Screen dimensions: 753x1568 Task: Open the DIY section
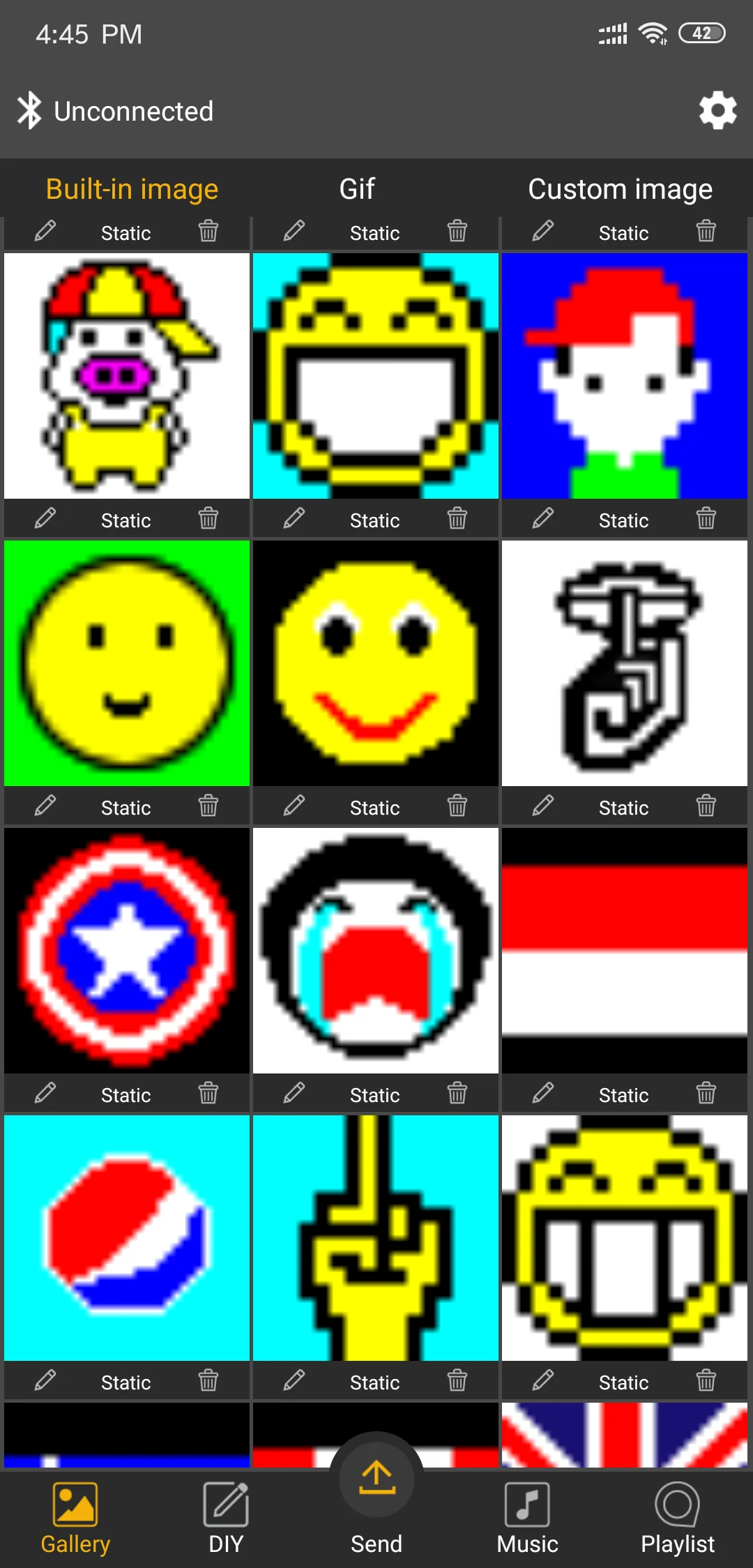[x=226, y=1518]
